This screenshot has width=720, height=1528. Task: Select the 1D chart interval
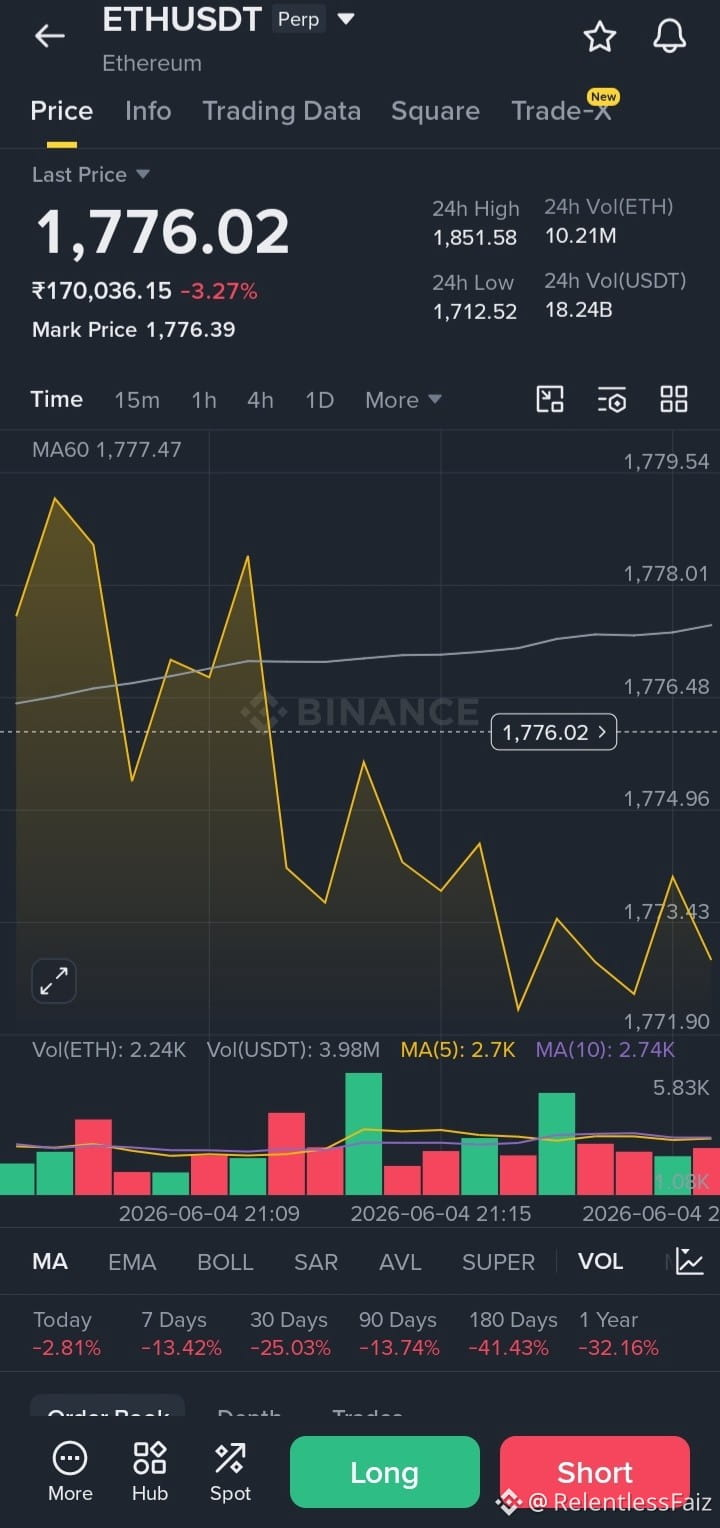319,400
